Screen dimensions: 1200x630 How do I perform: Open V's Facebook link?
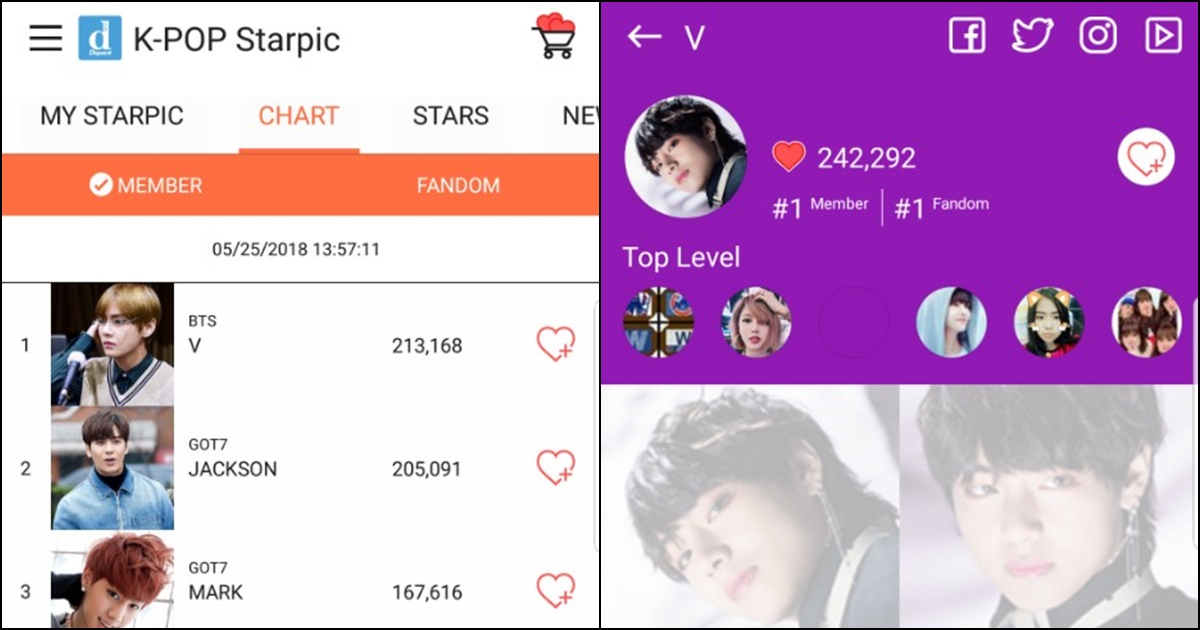[966, 36]
